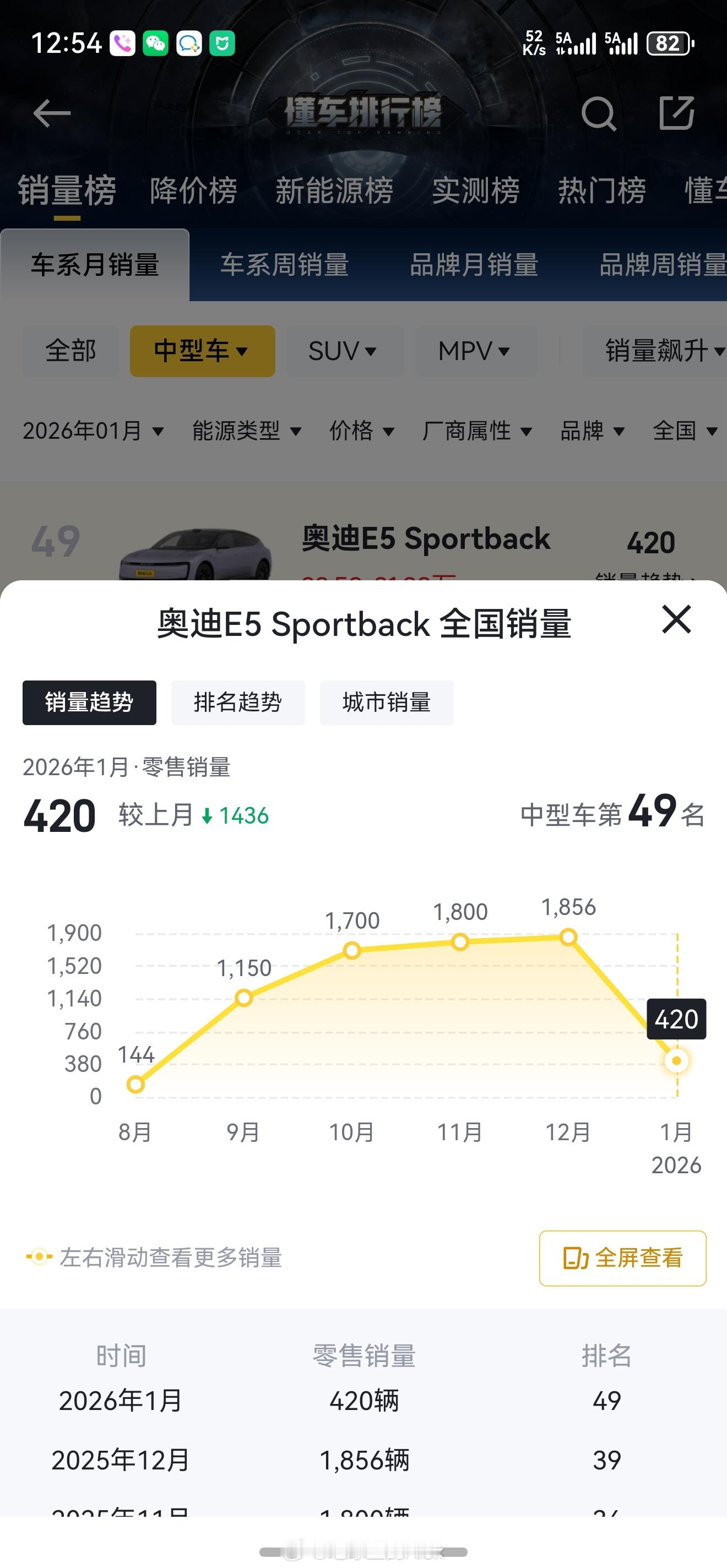Viewport: 727px width, 1568px height.
Task: Open the 车系周销量 tab
Action: [285, 264]
